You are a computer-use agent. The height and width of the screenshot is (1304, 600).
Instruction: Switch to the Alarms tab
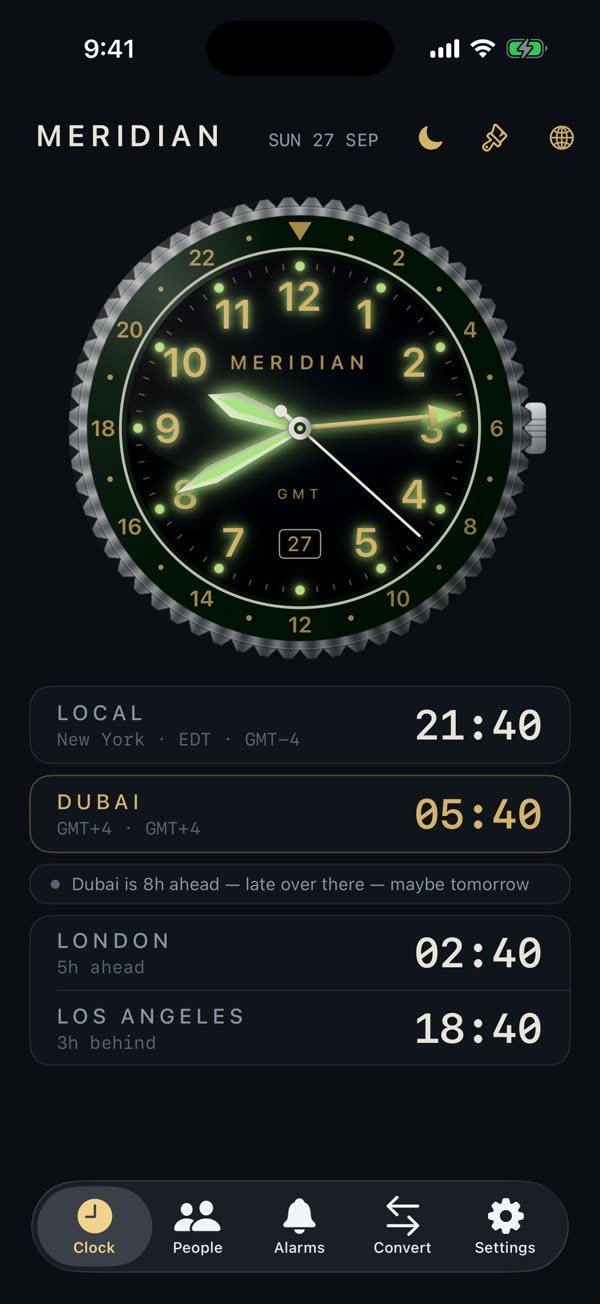[x=300, y=1227]
